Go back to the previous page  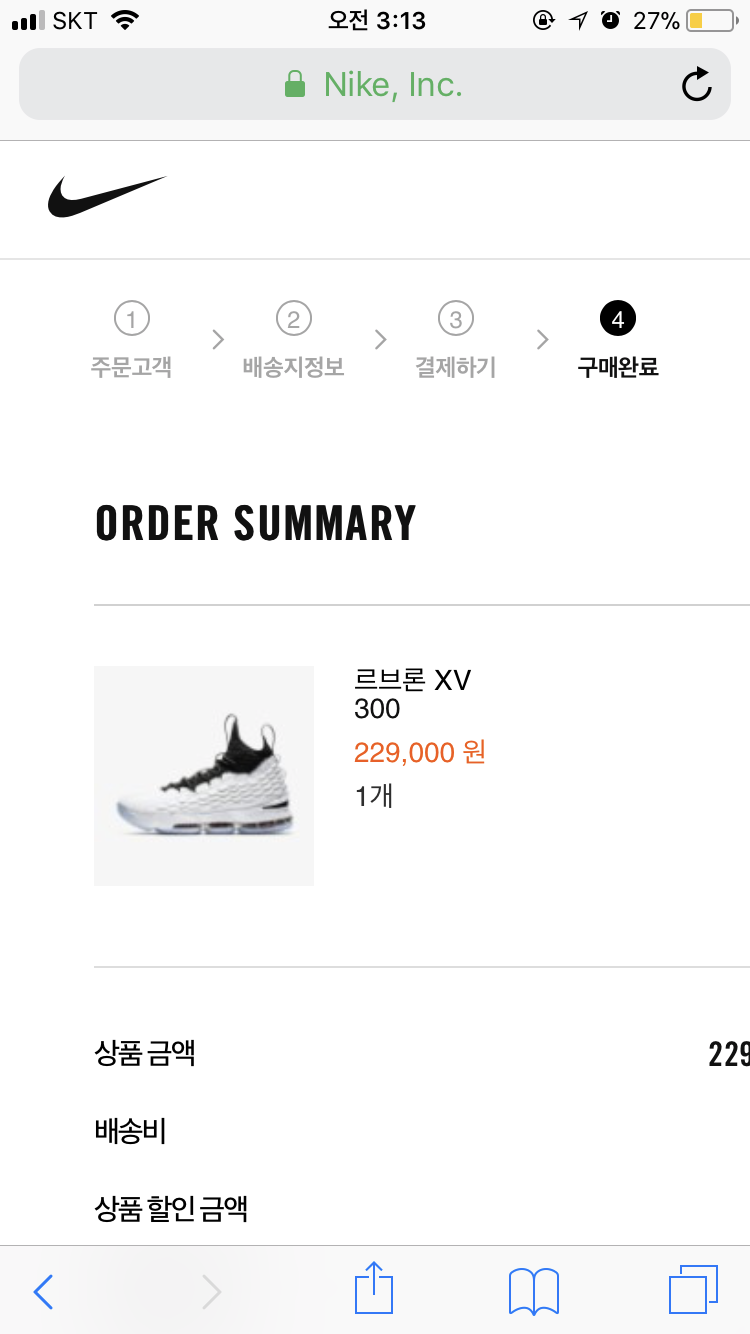click(x=43, y=1291)
